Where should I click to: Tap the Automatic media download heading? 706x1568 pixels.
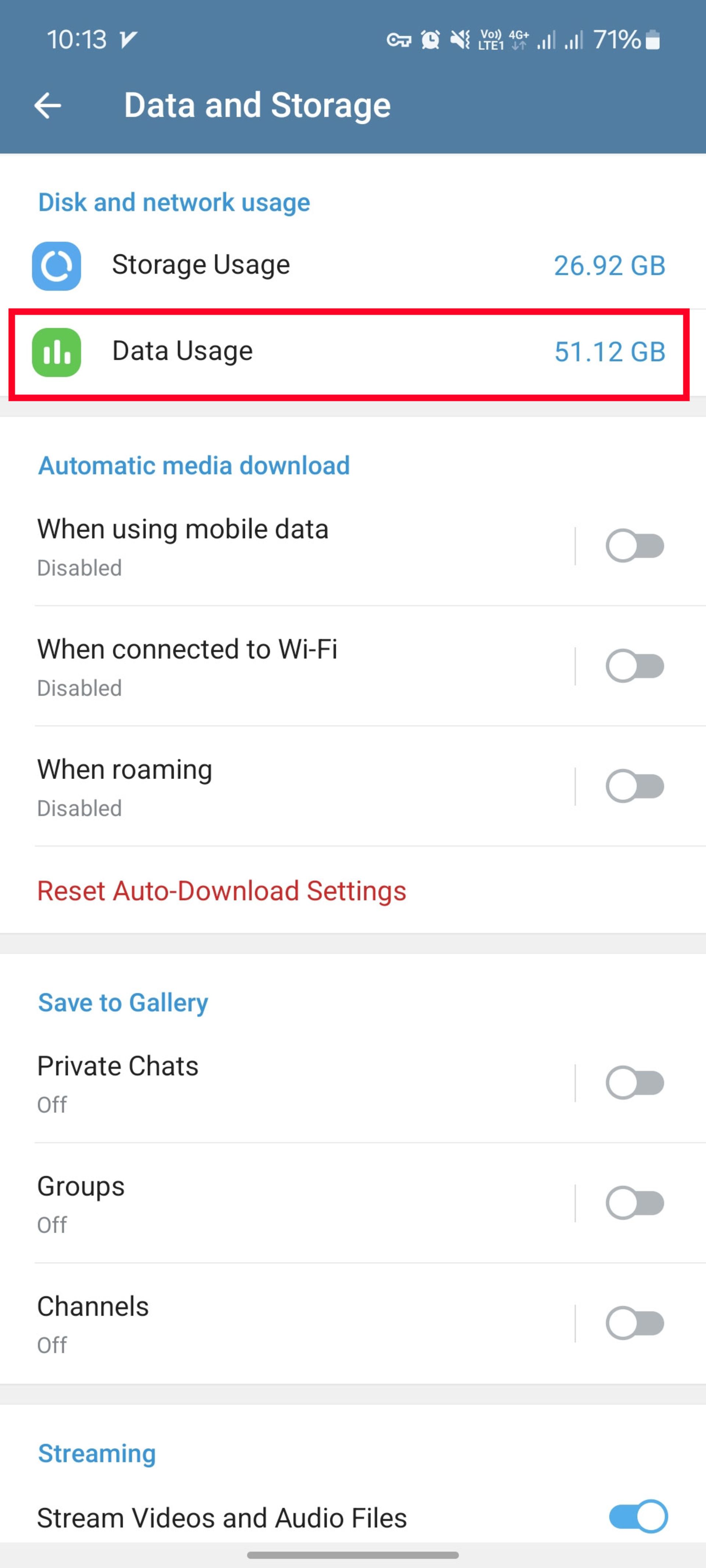pos(194,466)
